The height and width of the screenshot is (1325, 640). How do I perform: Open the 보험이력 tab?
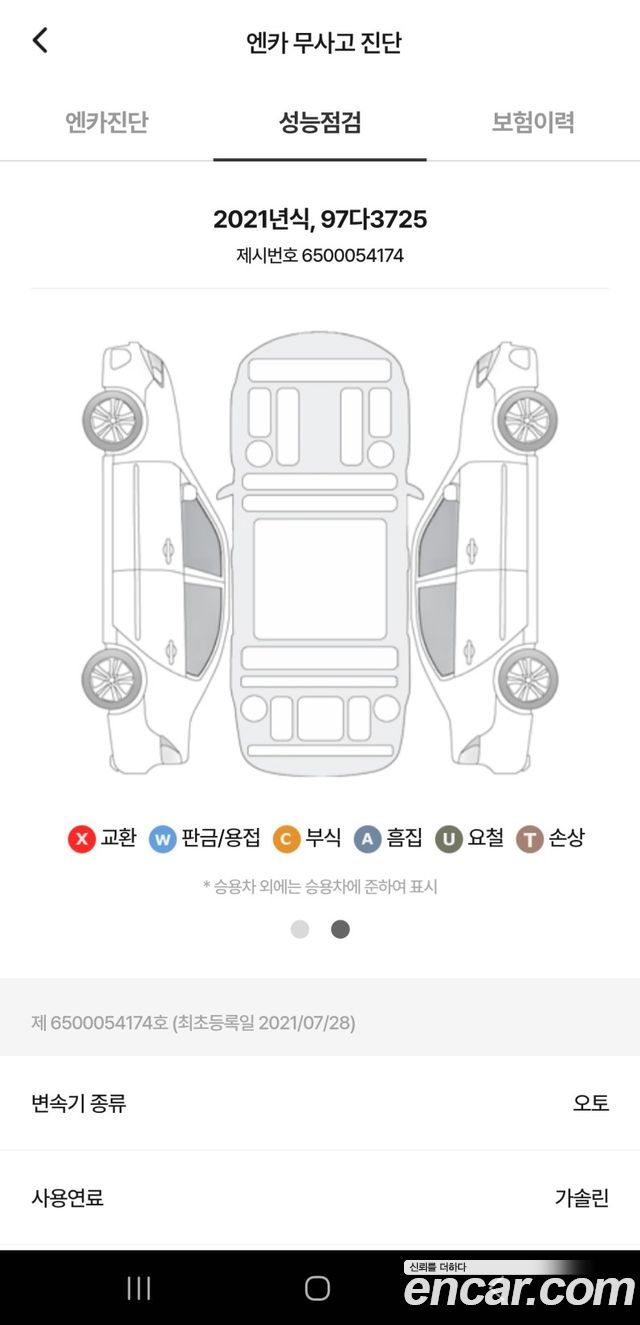[533, 123]
